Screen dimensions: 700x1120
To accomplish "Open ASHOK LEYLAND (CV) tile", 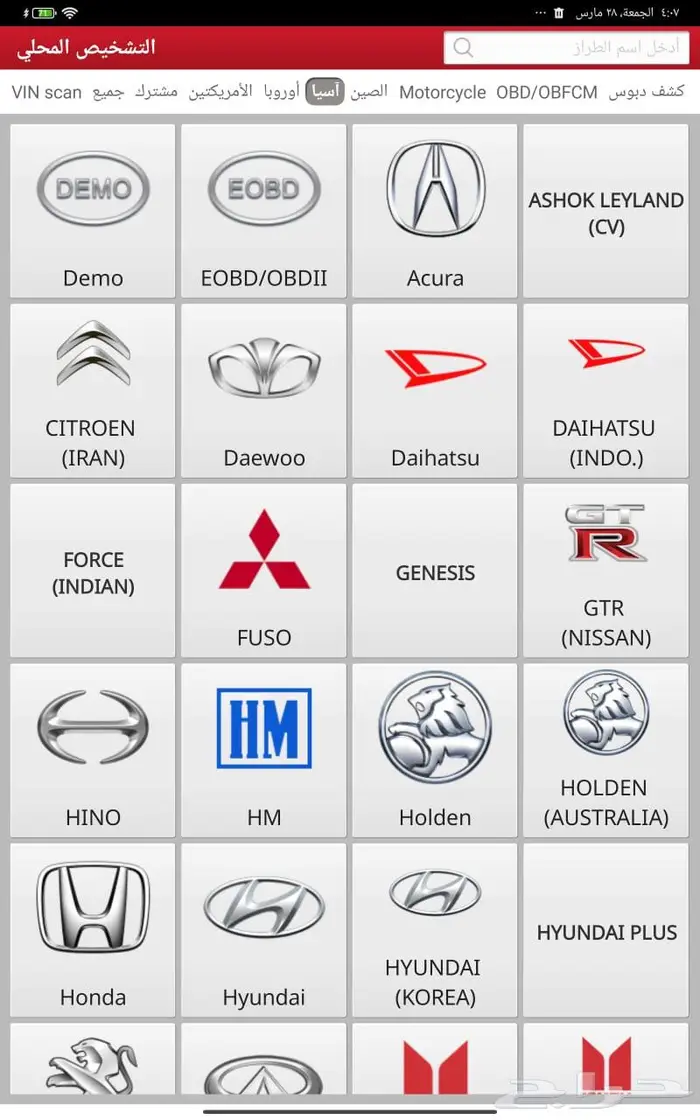I will (606, 211).
